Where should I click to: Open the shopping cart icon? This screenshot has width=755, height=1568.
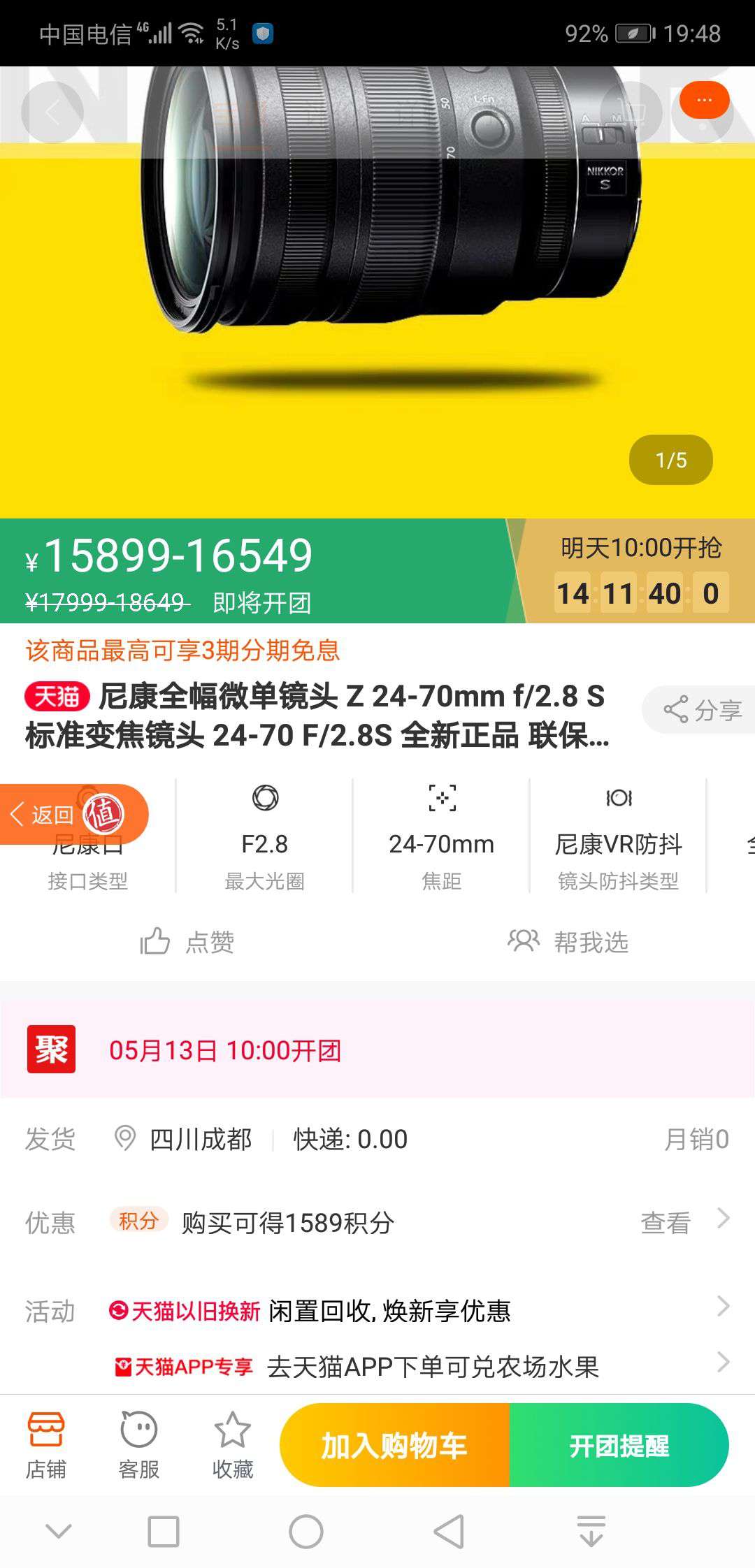click(633, 112)
